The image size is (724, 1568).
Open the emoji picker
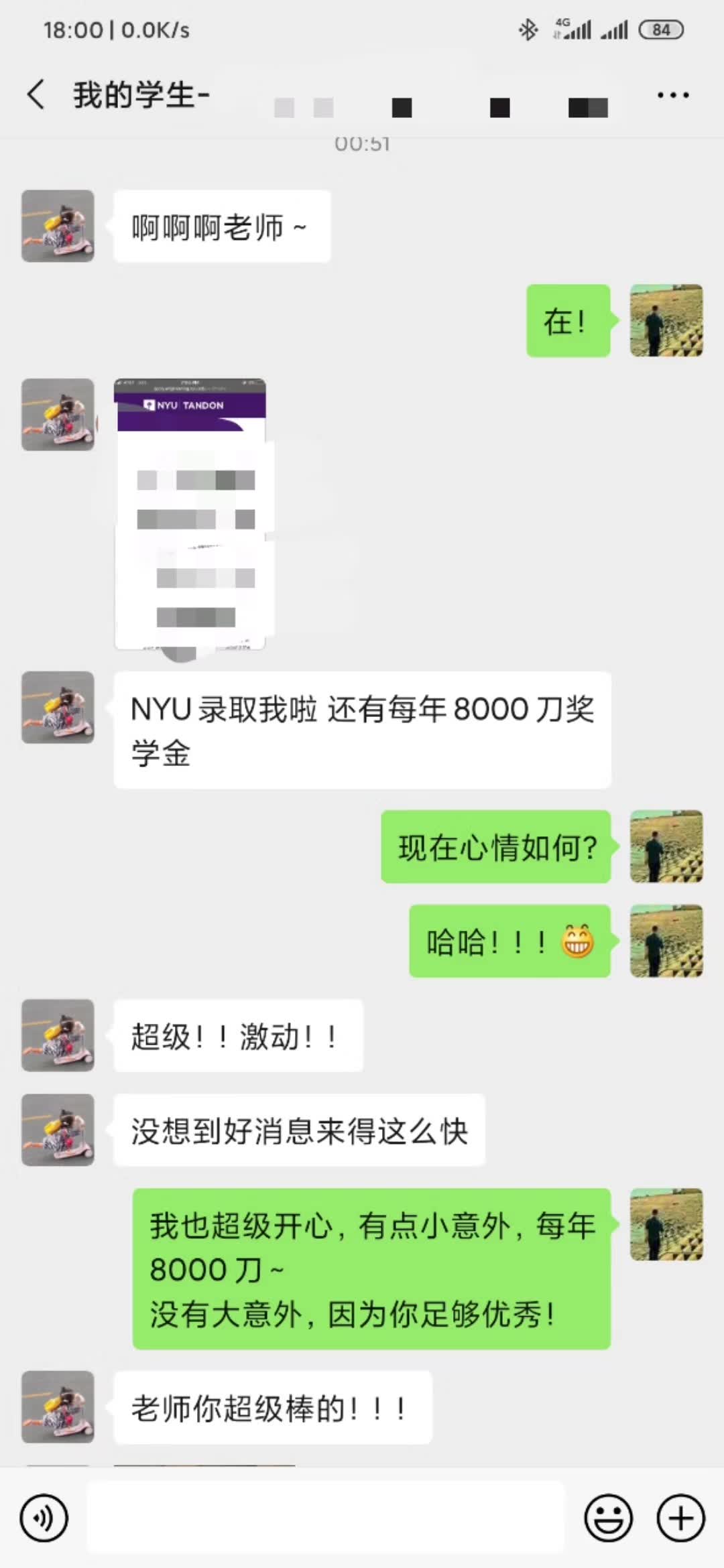click(x=608, y=1518)
